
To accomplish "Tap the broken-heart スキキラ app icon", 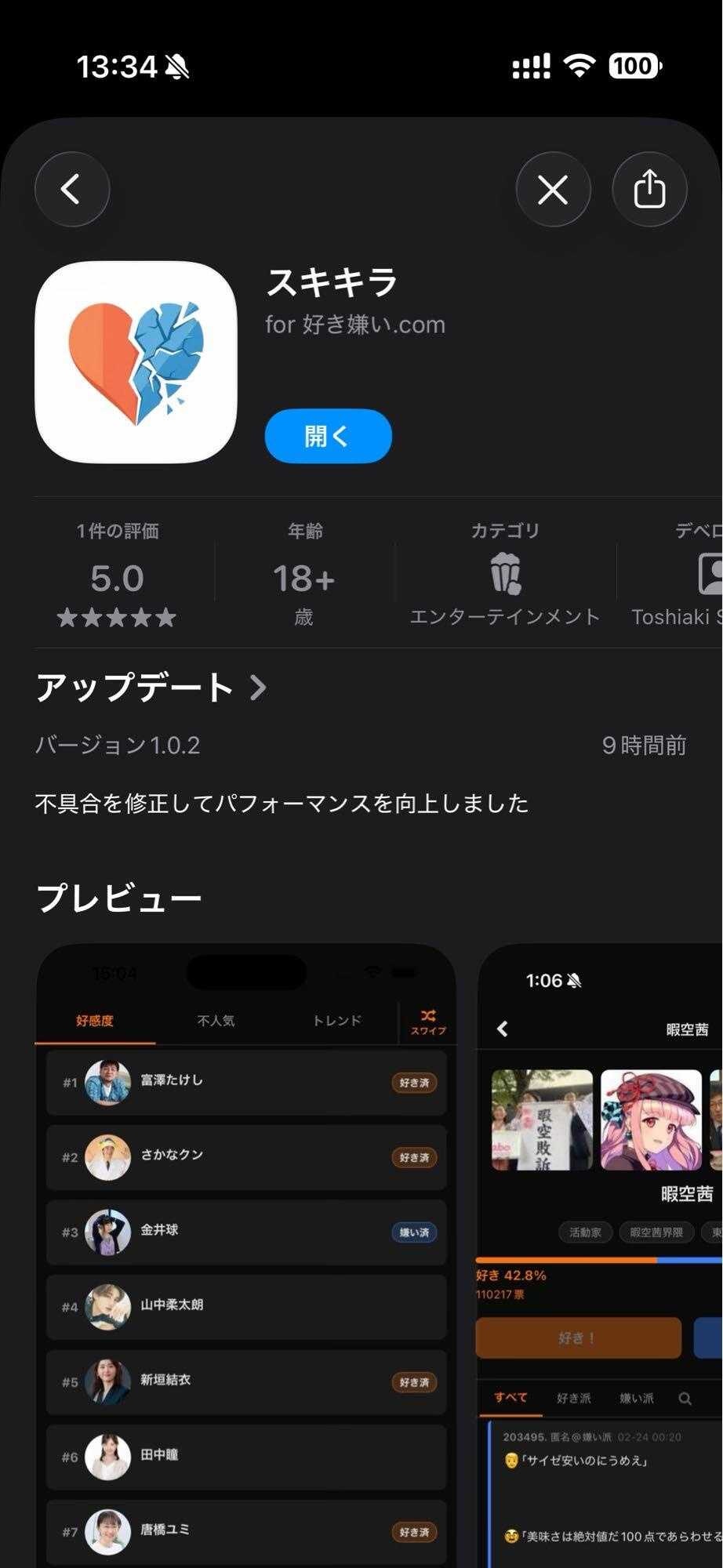I will click(x=136, y=361).
